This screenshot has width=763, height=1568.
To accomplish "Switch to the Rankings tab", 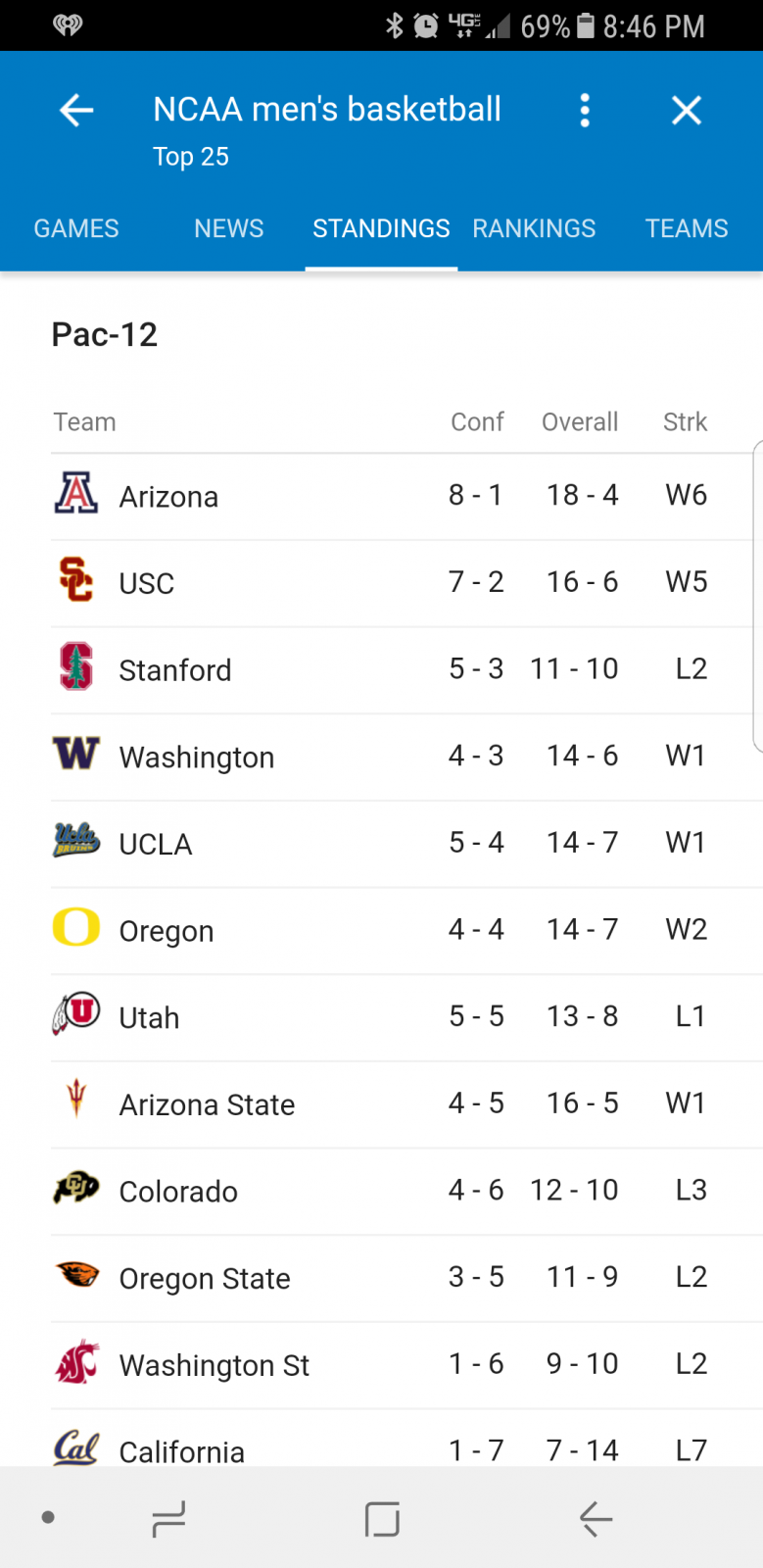I will click(534, 228).
